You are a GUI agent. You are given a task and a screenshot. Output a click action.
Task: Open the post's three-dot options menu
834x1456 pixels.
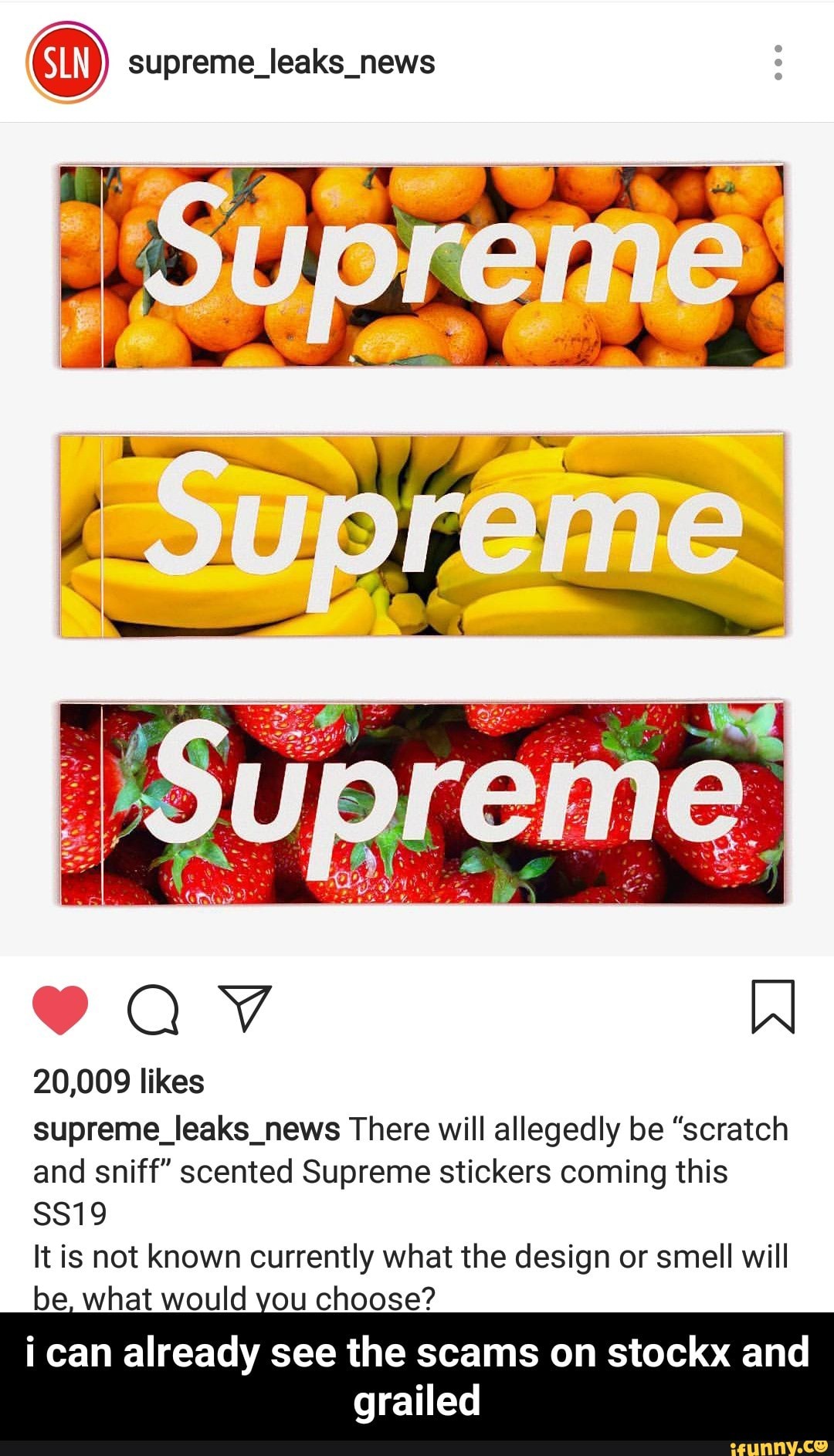tap(778, 63)
